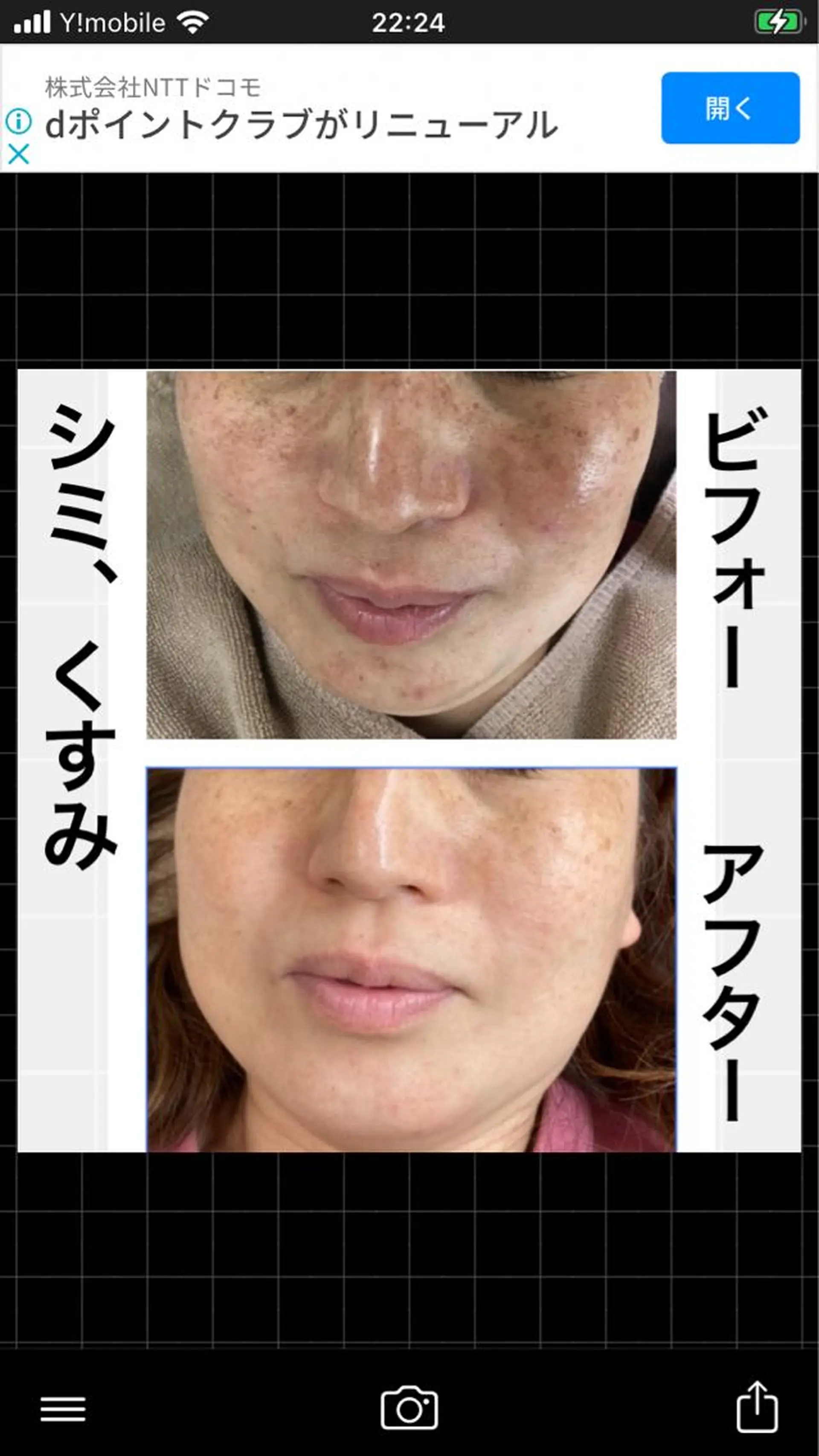Screen dimensions: 819x1456
Task: Close the ad banner with X
Action: tap(19, 154)
